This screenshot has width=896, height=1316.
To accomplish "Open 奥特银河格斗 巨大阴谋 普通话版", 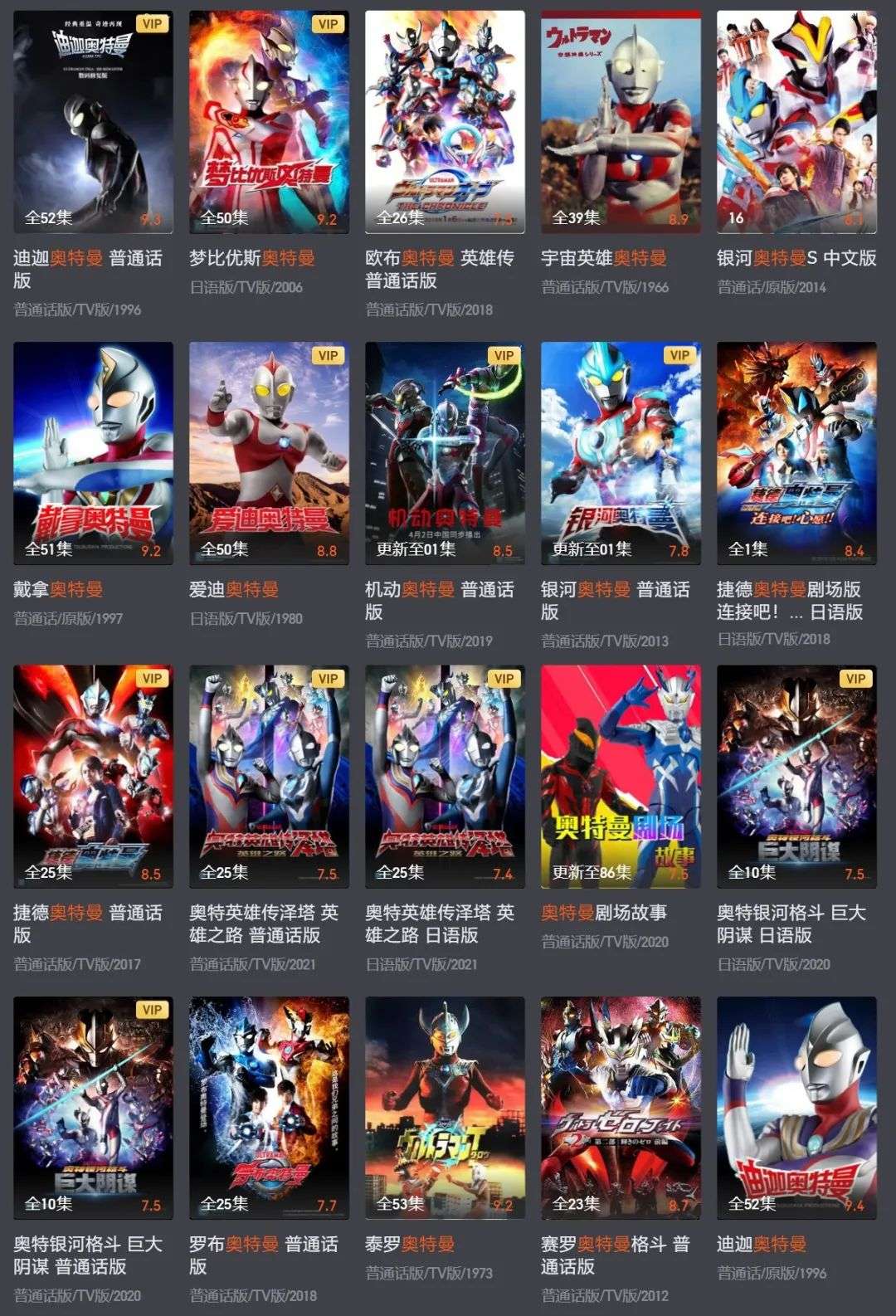I will (x=93, y=1108).
